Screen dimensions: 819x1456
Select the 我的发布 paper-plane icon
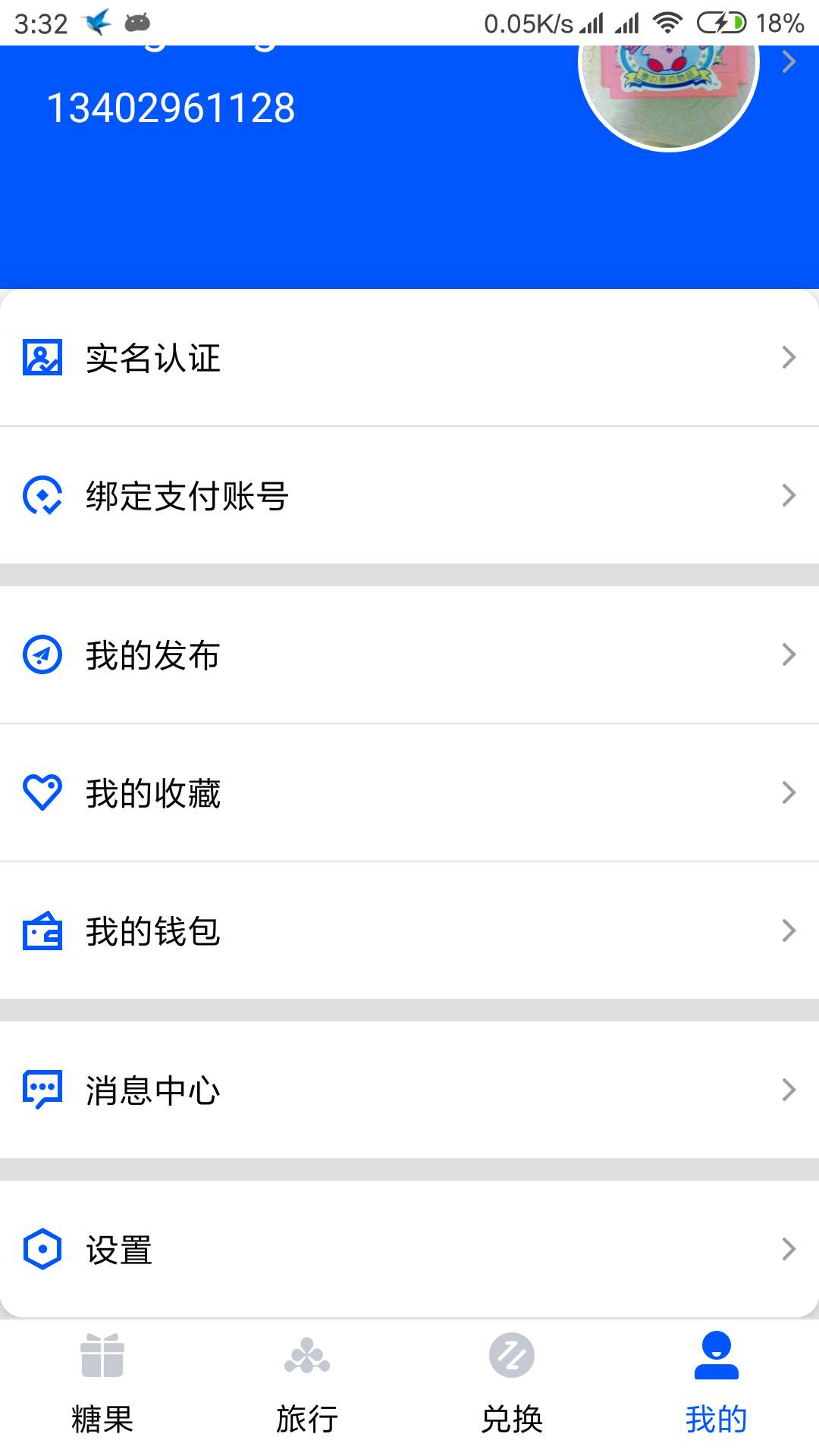point(42,655)
